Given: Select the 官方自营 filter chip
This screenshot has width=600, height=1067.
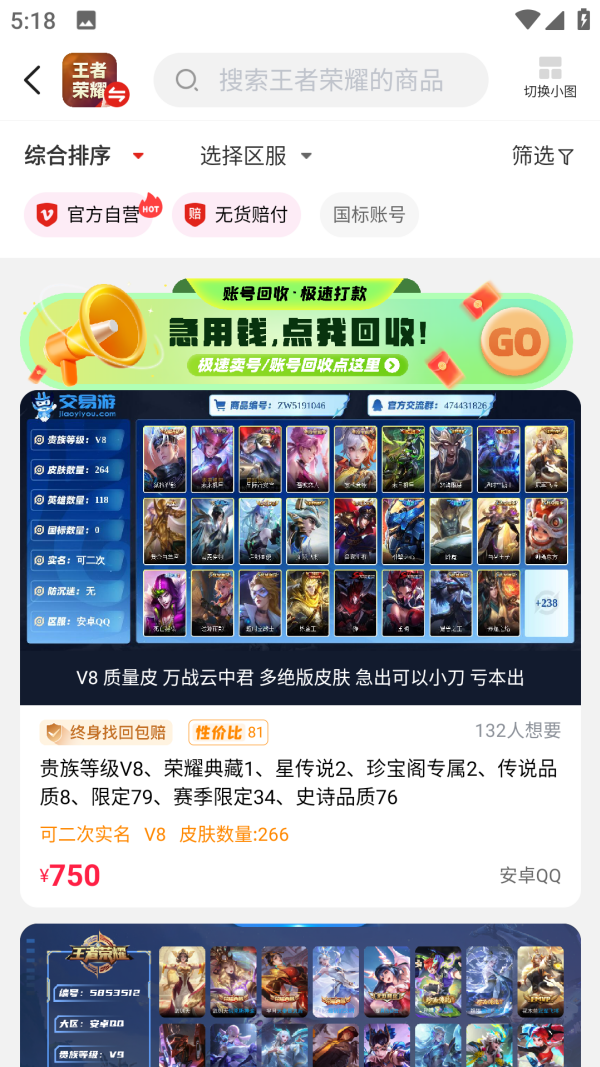Looking at the screenshot, I should 89,215.
